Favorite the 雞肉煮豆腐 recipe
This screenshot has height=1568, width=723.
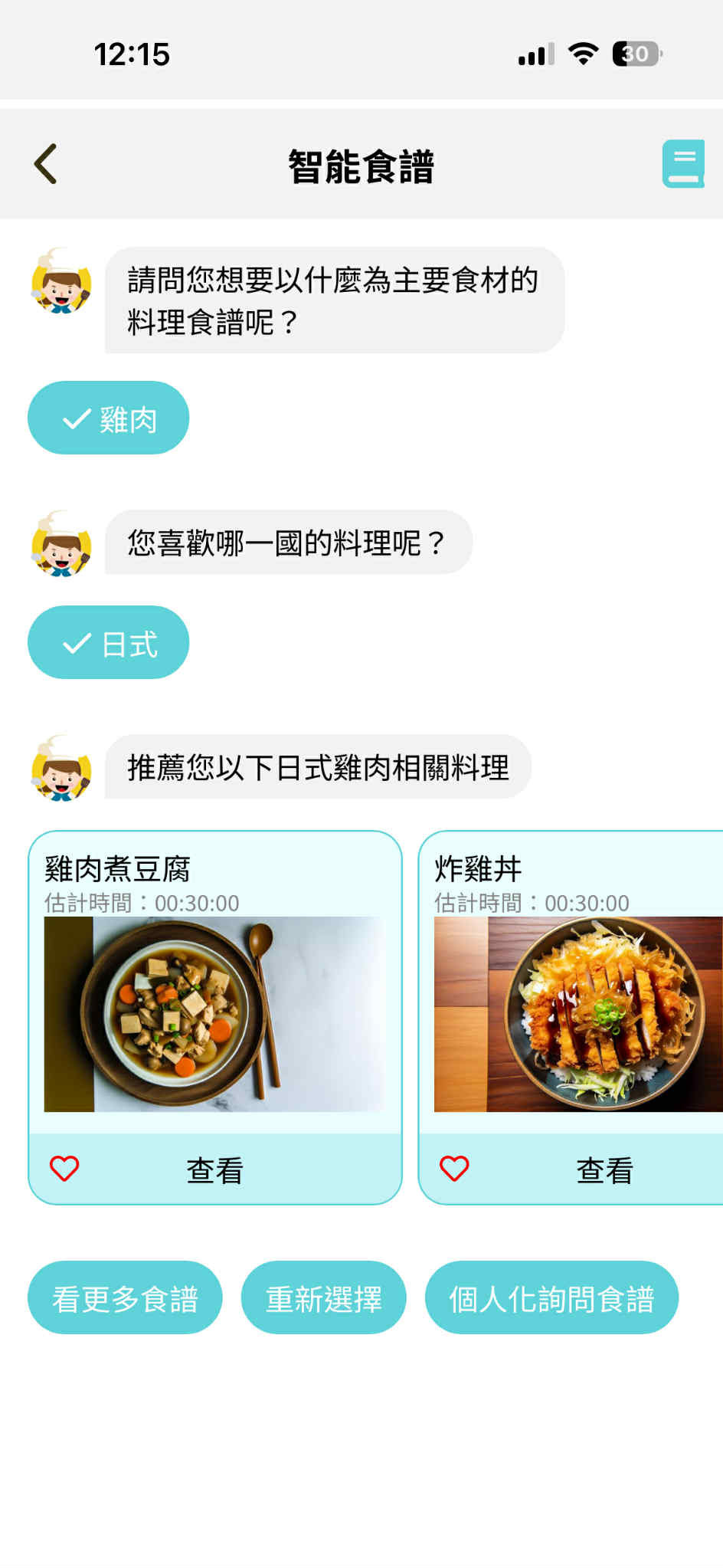[64, 1169]
